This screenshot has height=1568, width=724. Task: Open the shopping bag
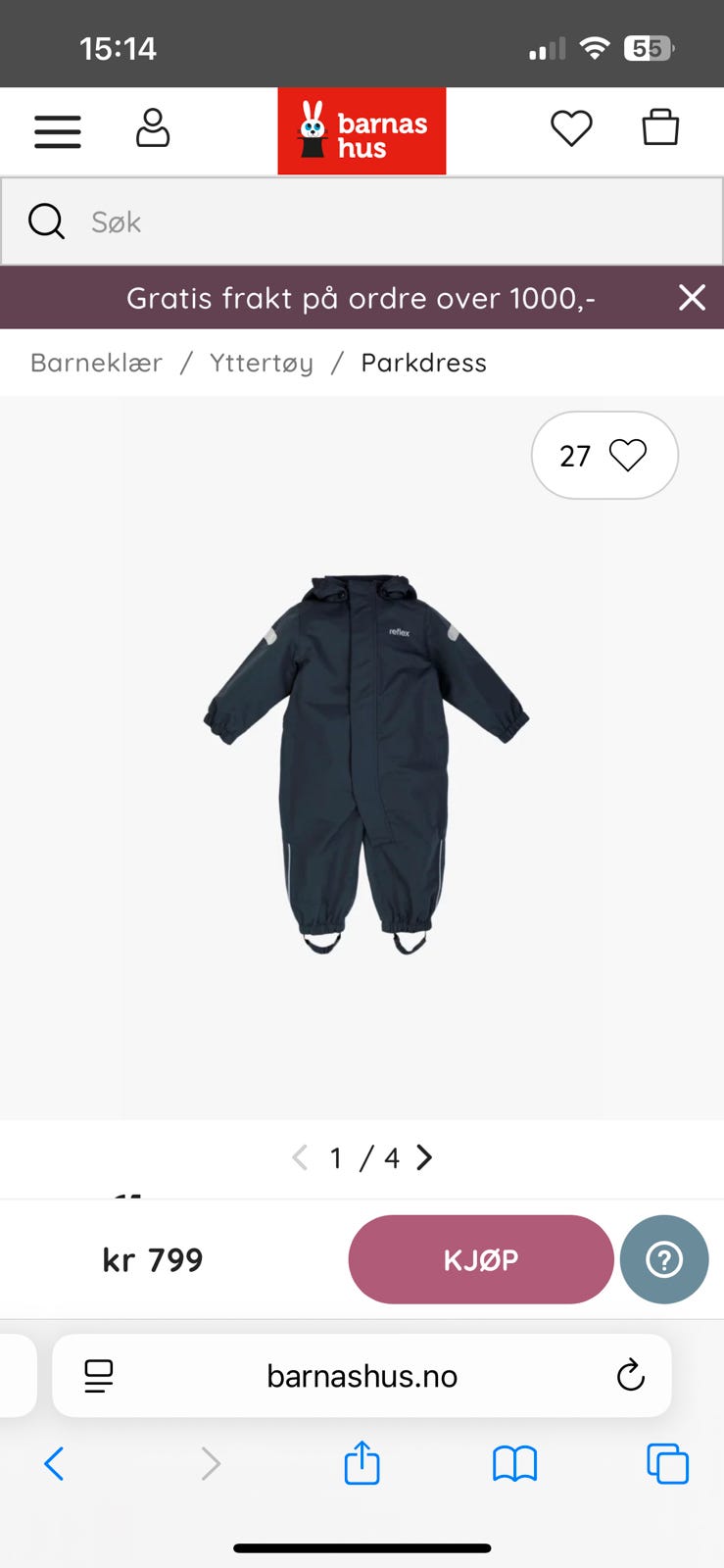660,127
